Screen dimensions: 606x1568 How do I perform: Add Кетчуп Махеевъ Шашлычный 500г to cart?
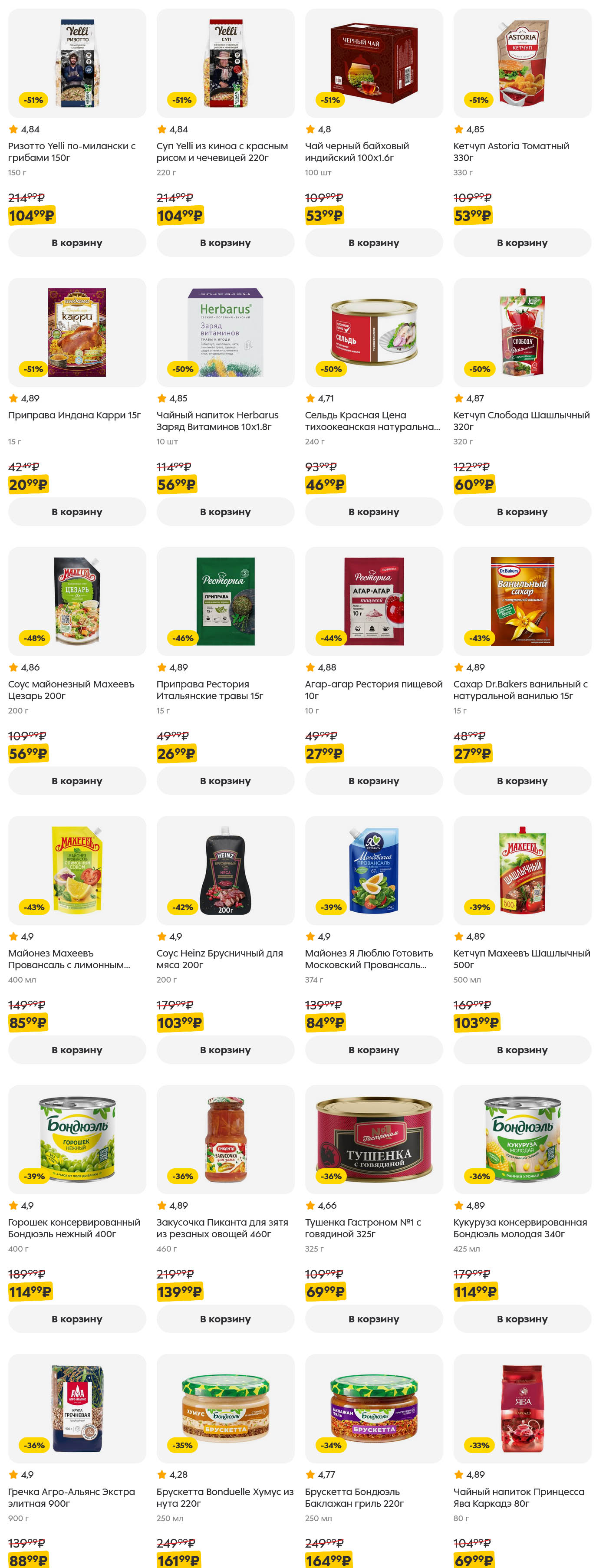click(522, 1050)
